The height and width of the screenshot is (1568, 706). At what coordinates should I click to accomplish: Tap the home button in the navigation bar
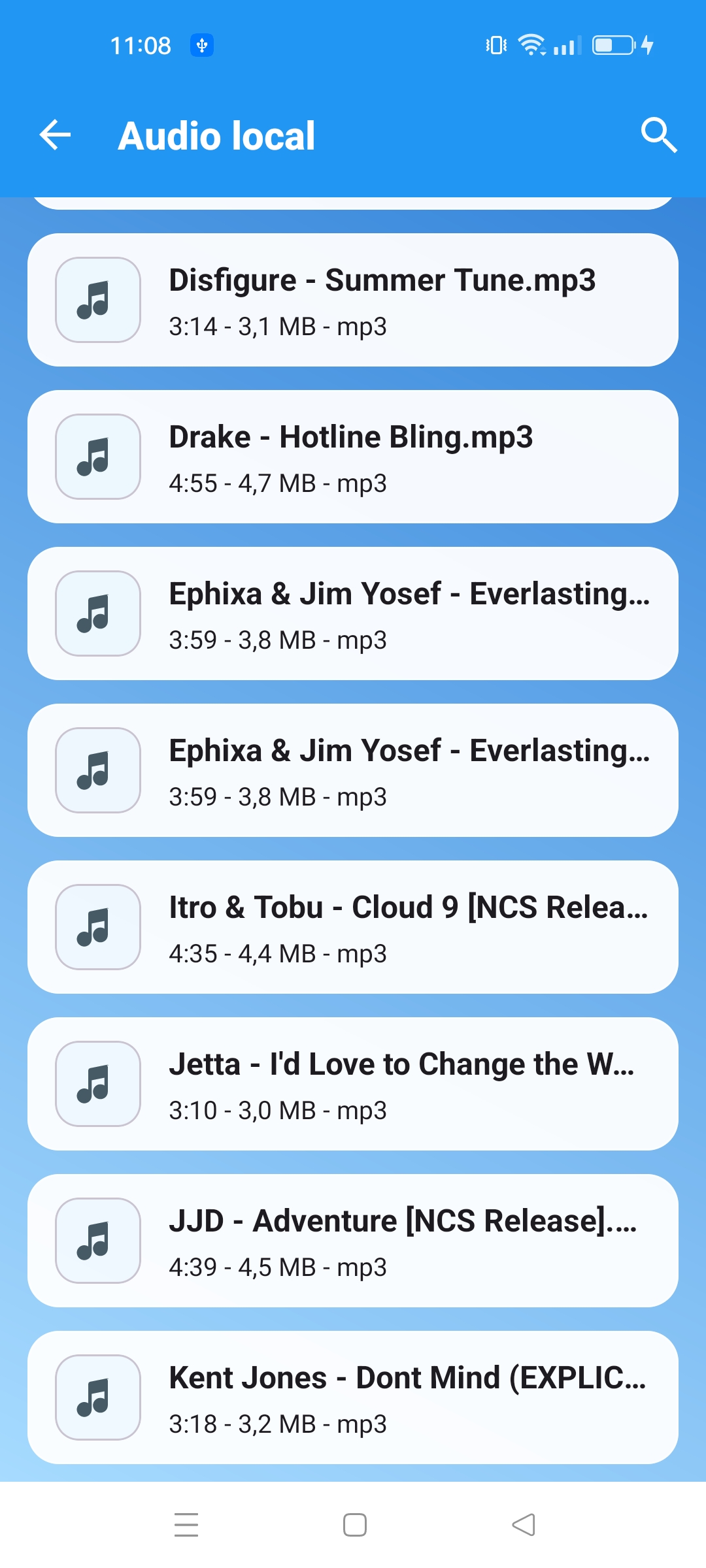coord(353,1524)
